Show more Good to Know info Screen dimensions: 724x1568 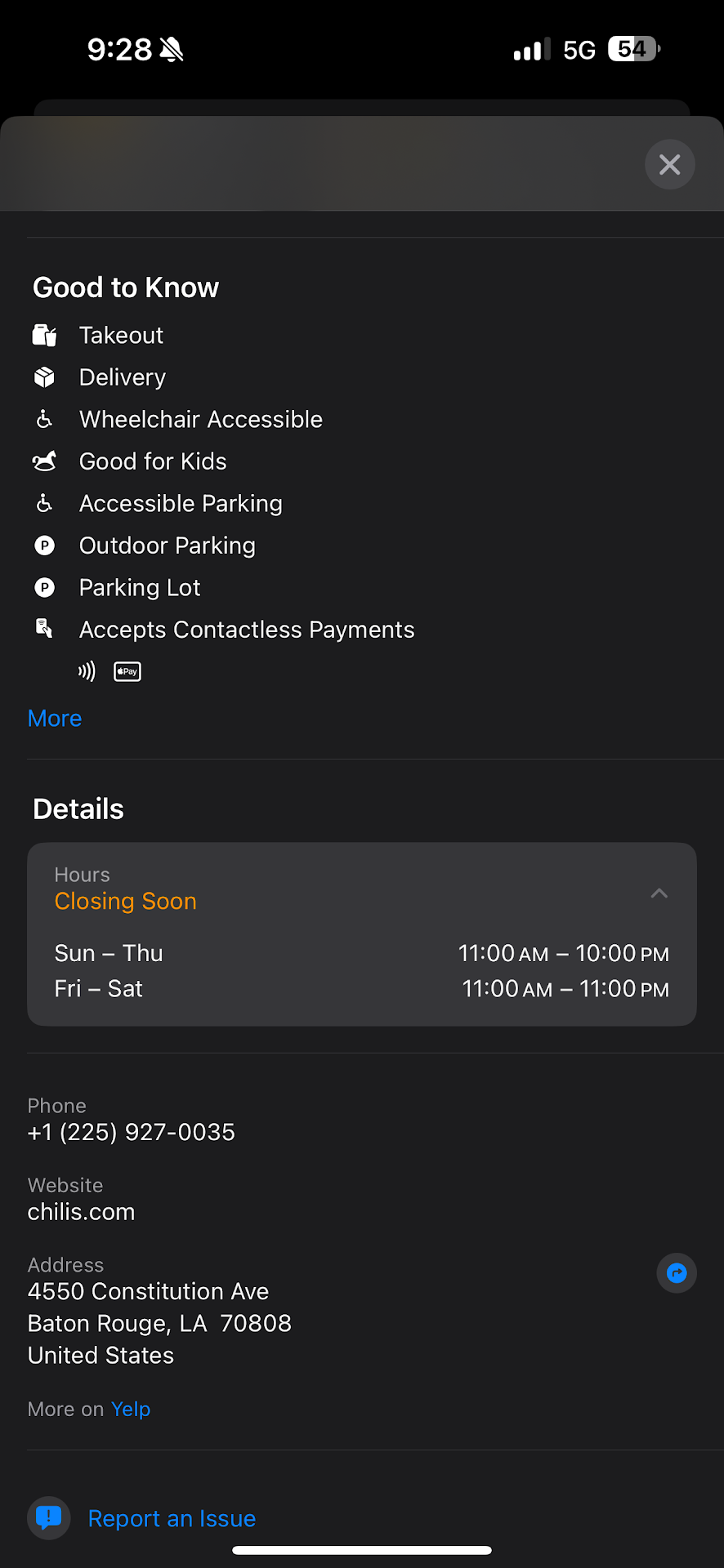click(x=55, y=719)
